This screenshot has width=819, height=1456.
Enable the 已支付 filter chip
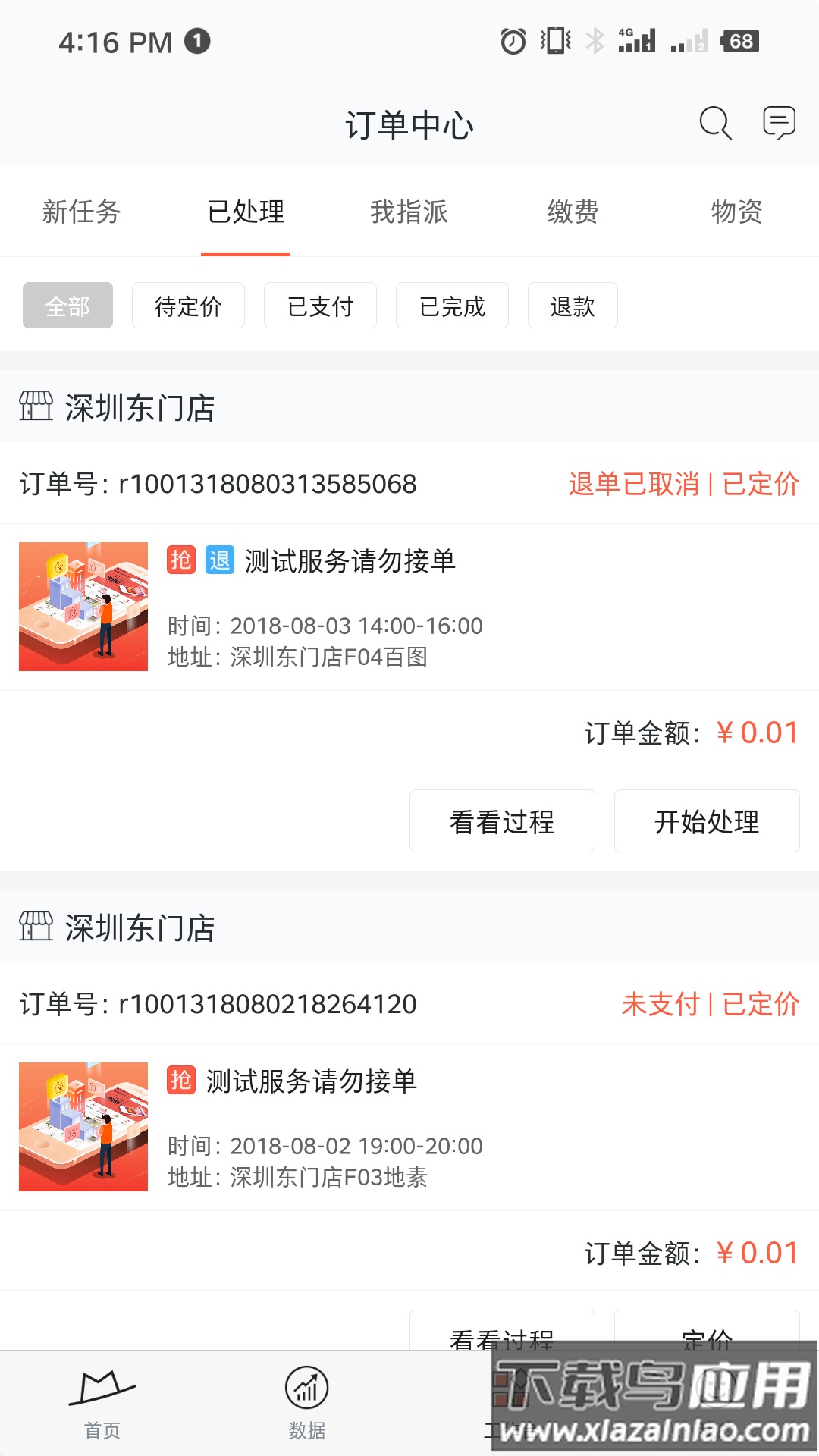(319, 305)
